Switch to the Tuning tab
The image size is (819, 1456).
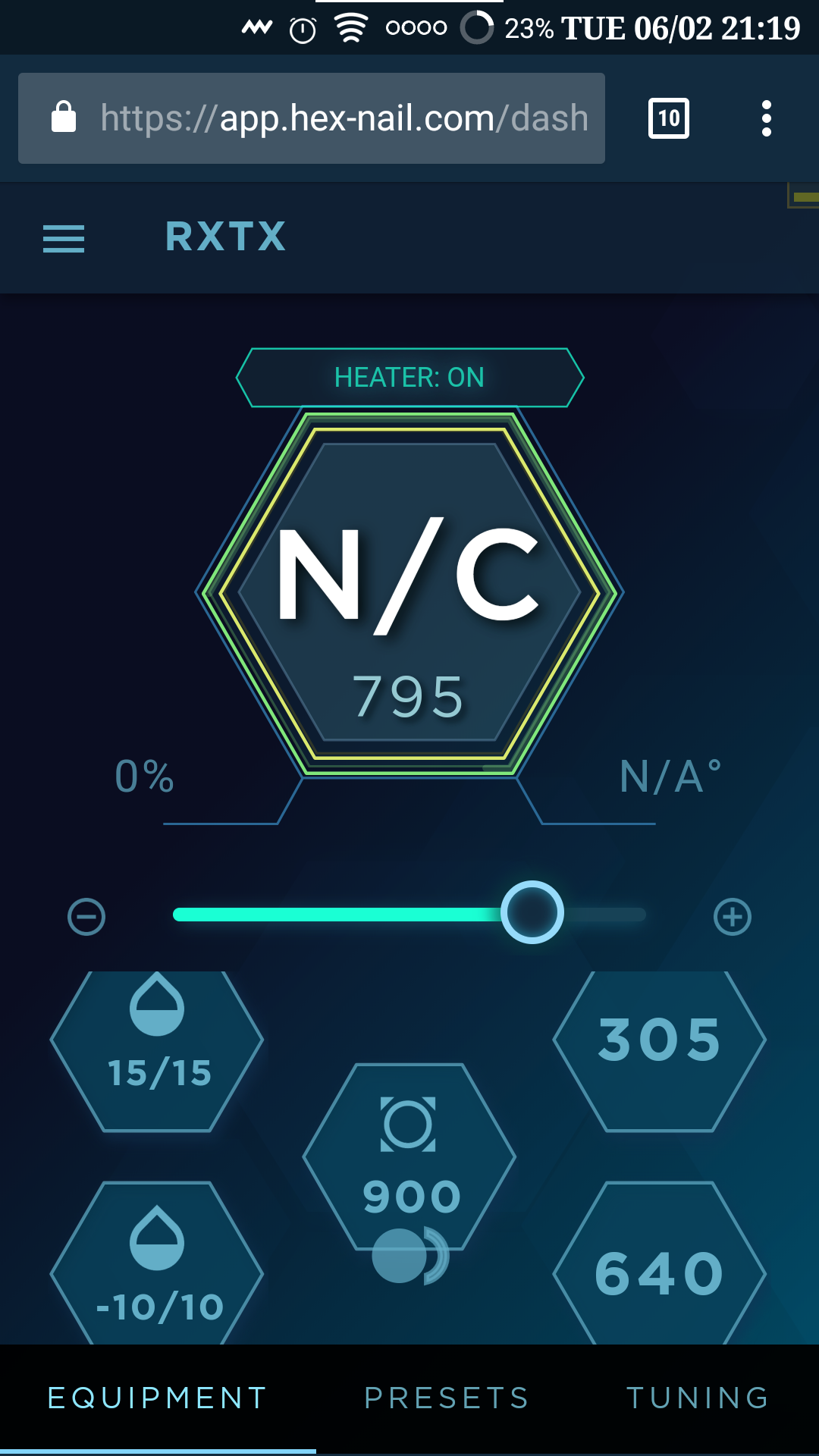coord(698,1398)
